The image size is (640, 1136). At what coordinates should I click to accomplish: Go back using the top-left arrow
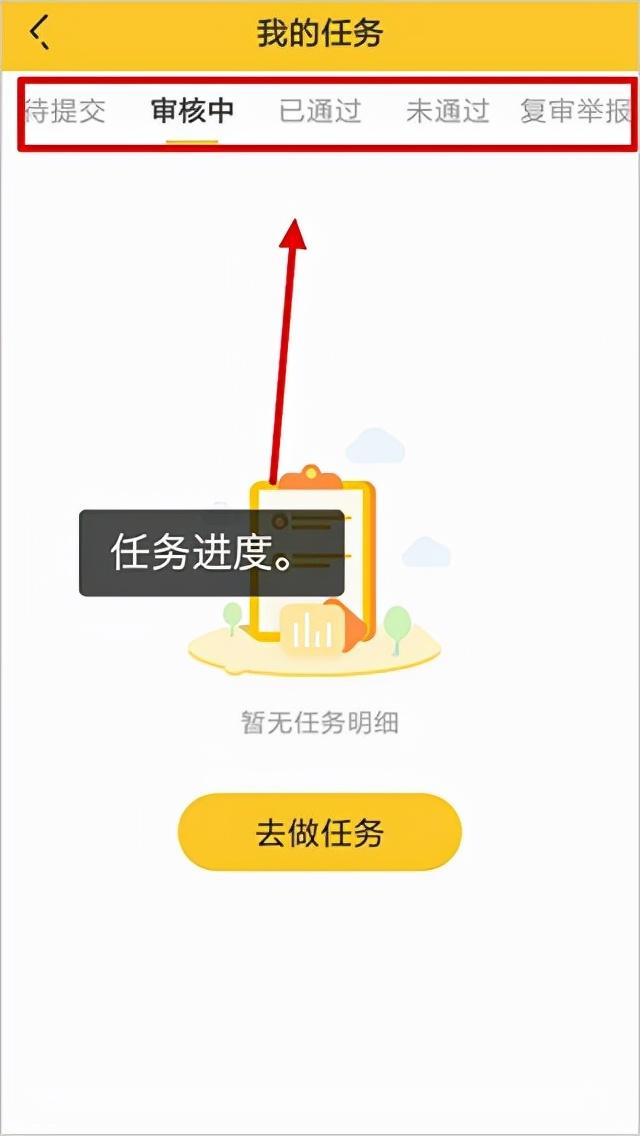(x=40, y=33)
